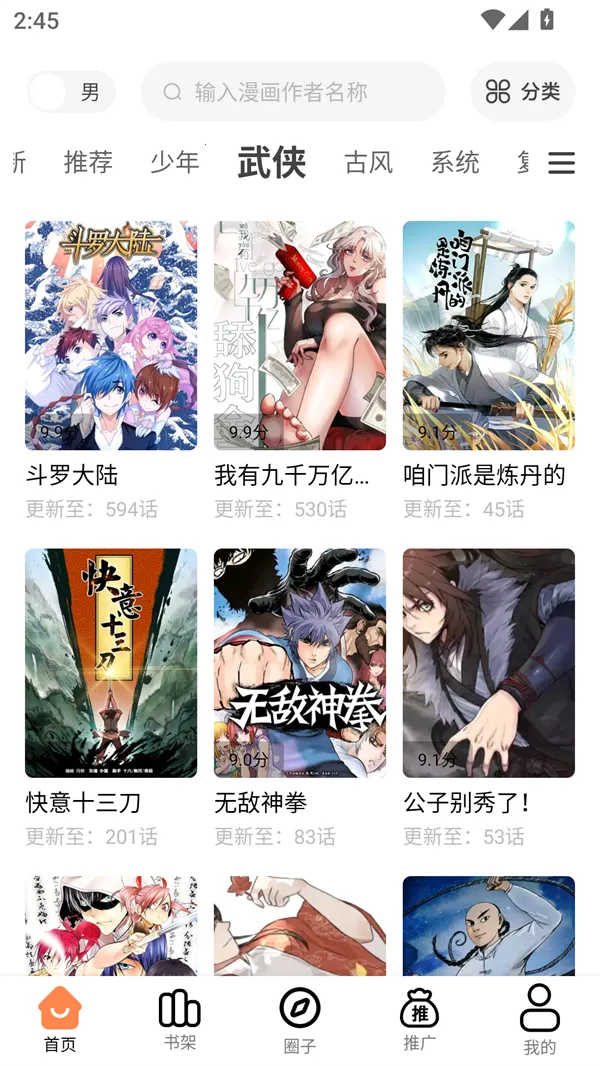Select the 系统 tab

[455, 162]
